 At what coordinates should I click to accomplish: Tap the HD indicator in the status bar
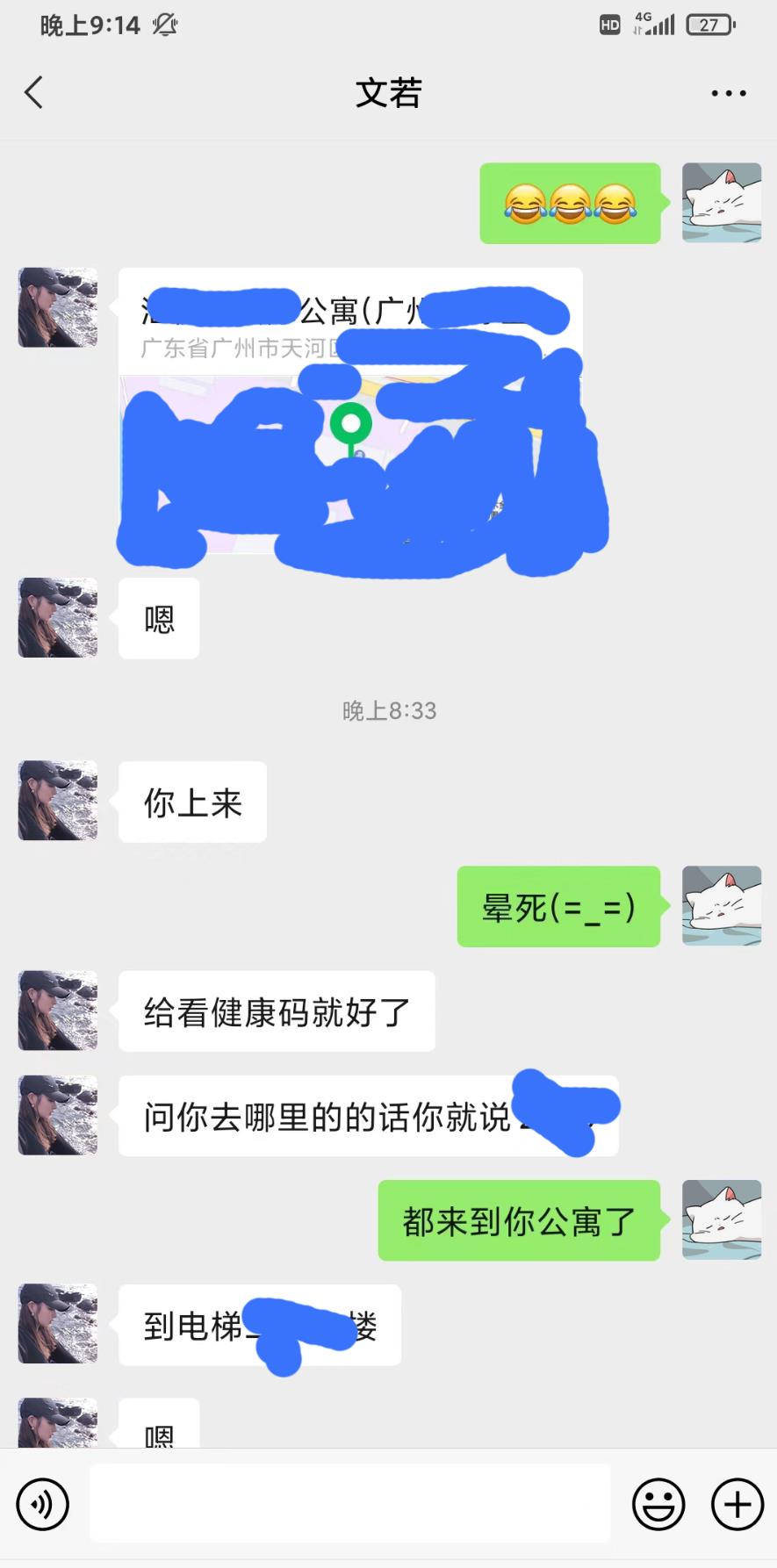point(608,25)
